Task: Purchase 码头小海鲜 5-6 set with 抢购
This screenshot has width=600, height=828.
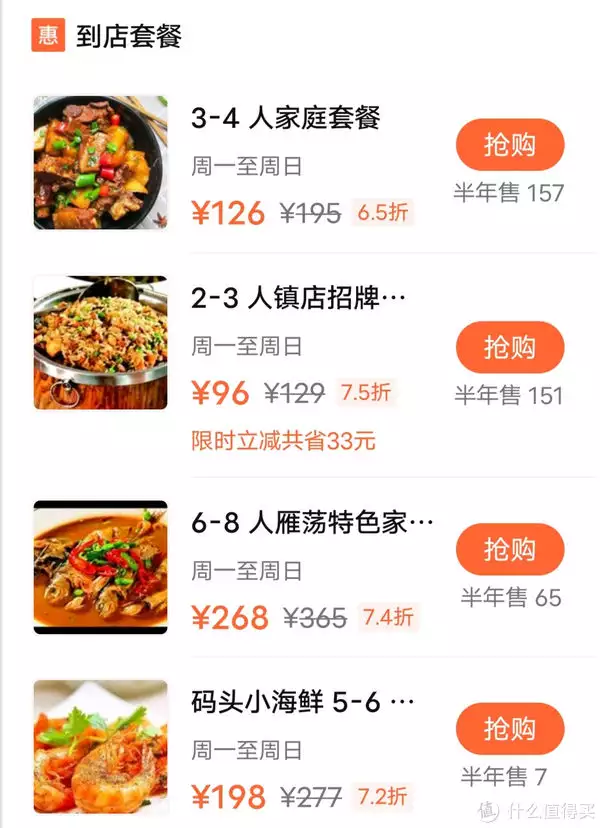Action: (510, 728)
